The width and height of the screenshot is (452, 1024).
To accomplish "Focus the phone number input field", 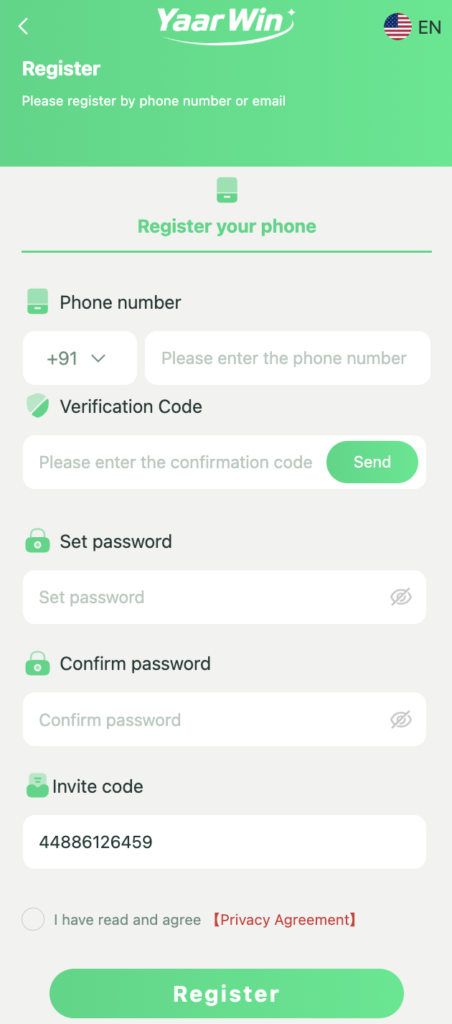I will [x=287, y=358].
